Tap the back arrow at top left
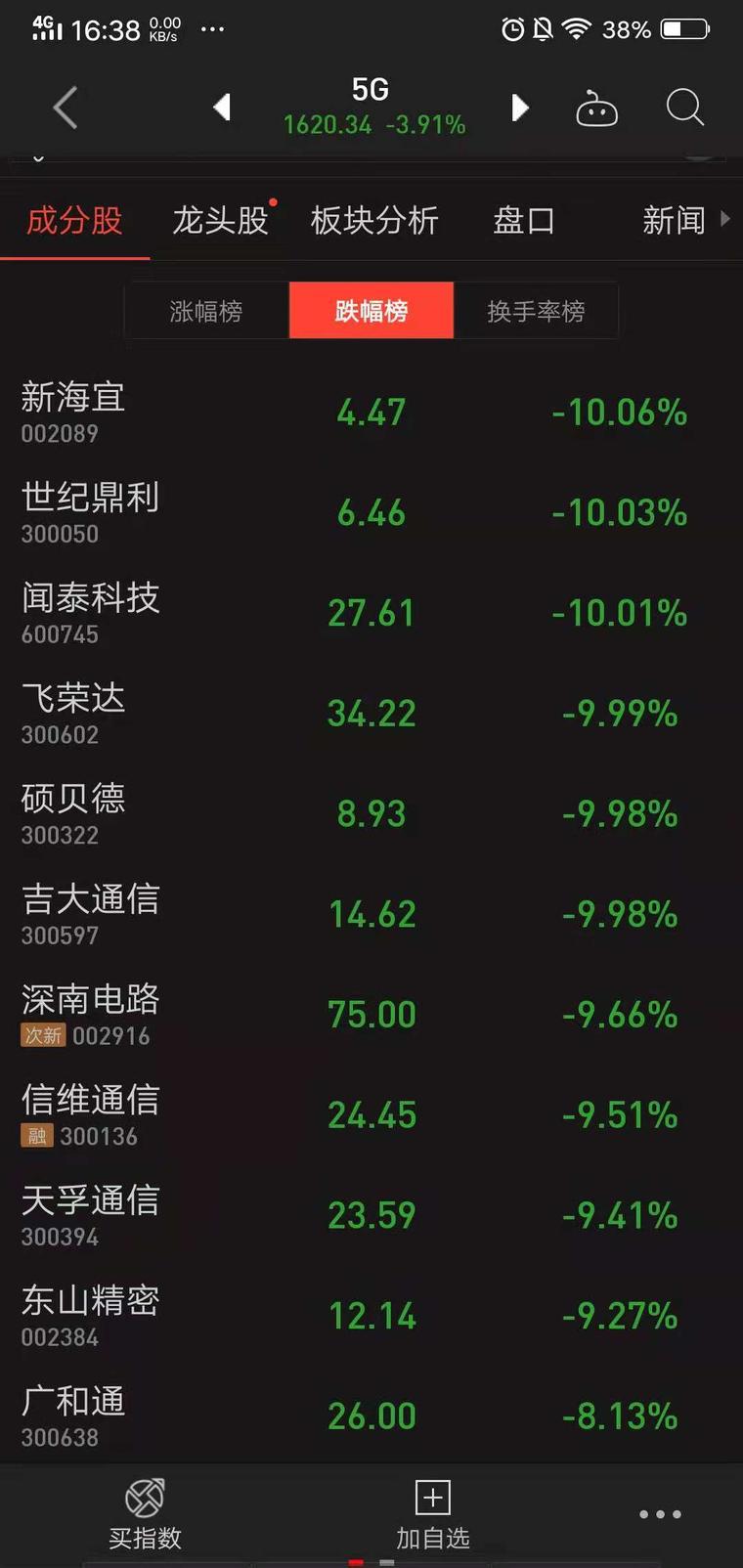 [65, 108]
